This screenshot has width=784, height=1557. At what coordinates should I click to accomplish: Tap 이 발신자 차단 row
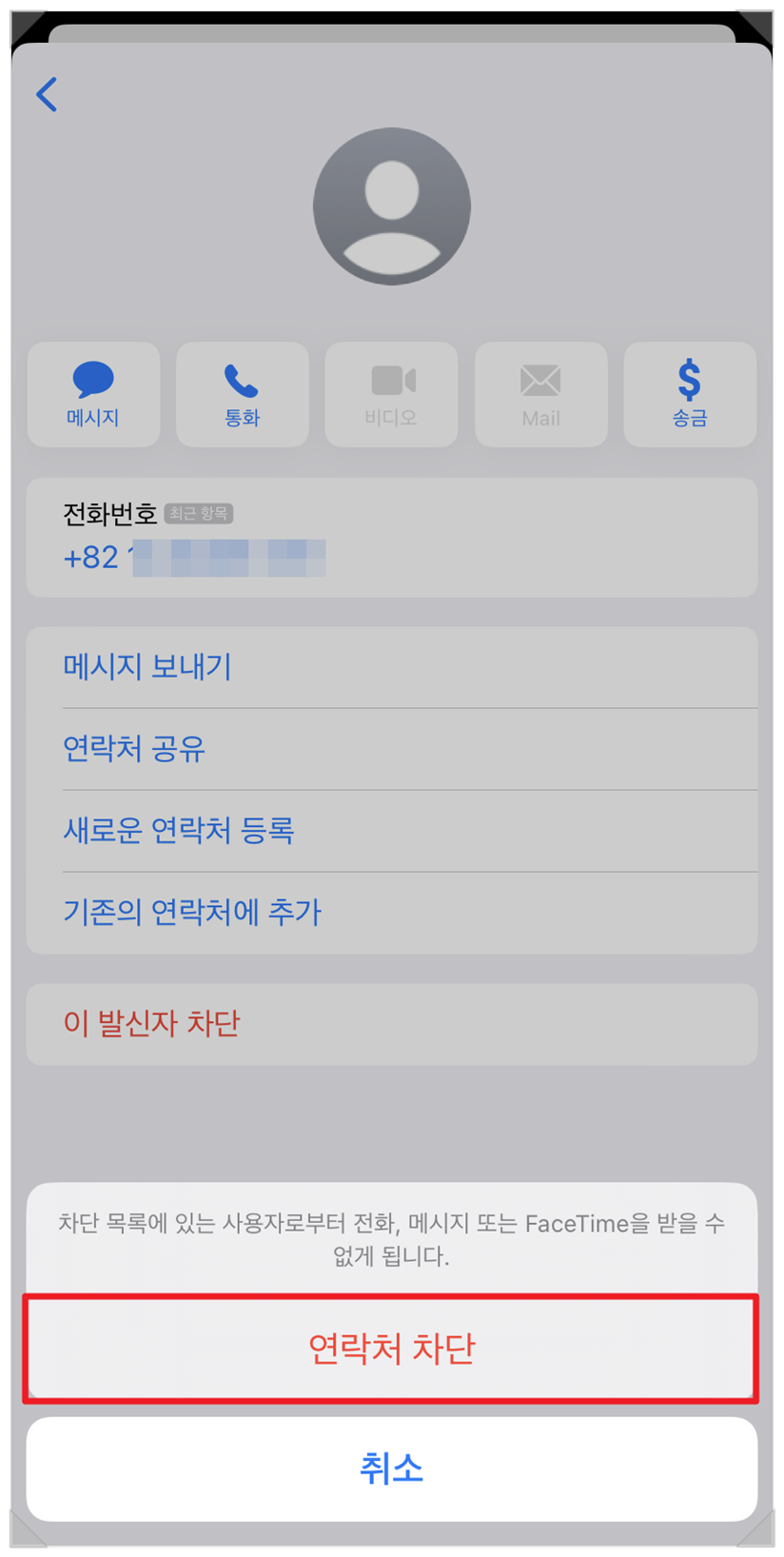pyautogui.click(x=391, y=1024)
